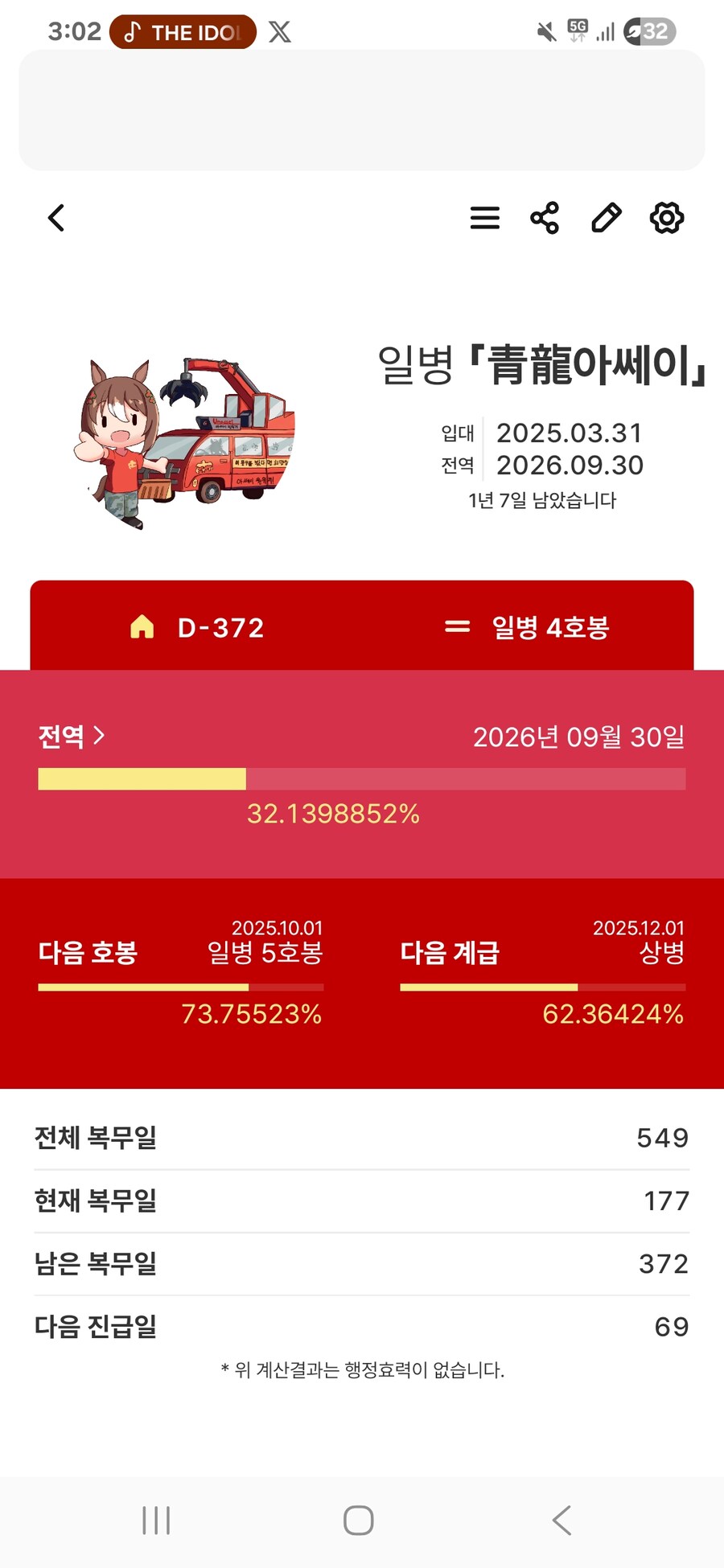Select the D-372 home tab
Screen dimensions: 724x1568
click(x=197, y=627)
